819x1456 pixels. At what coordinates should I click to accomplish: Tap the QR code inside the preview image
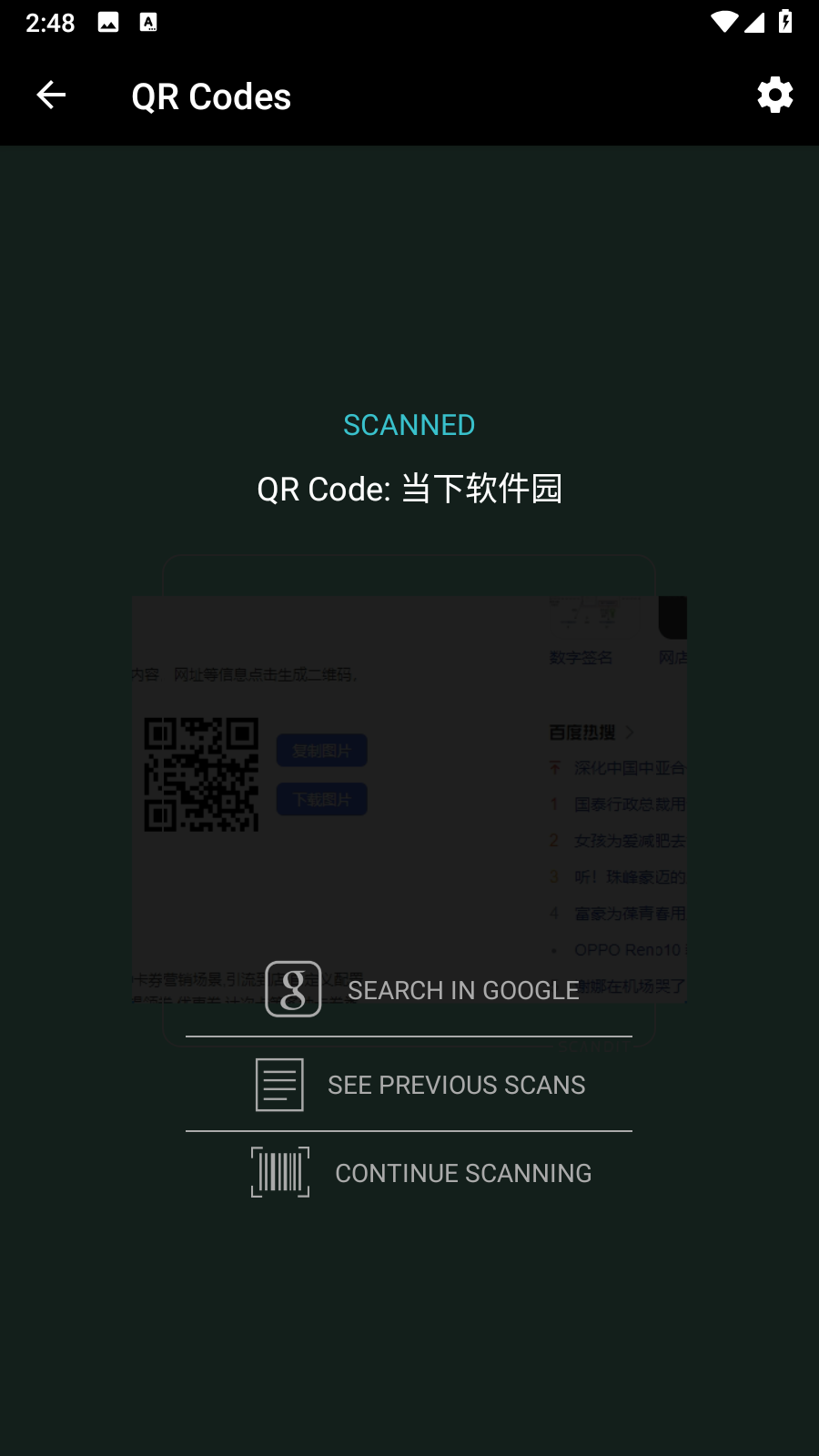pyautogui.click(x=200, y=773)
